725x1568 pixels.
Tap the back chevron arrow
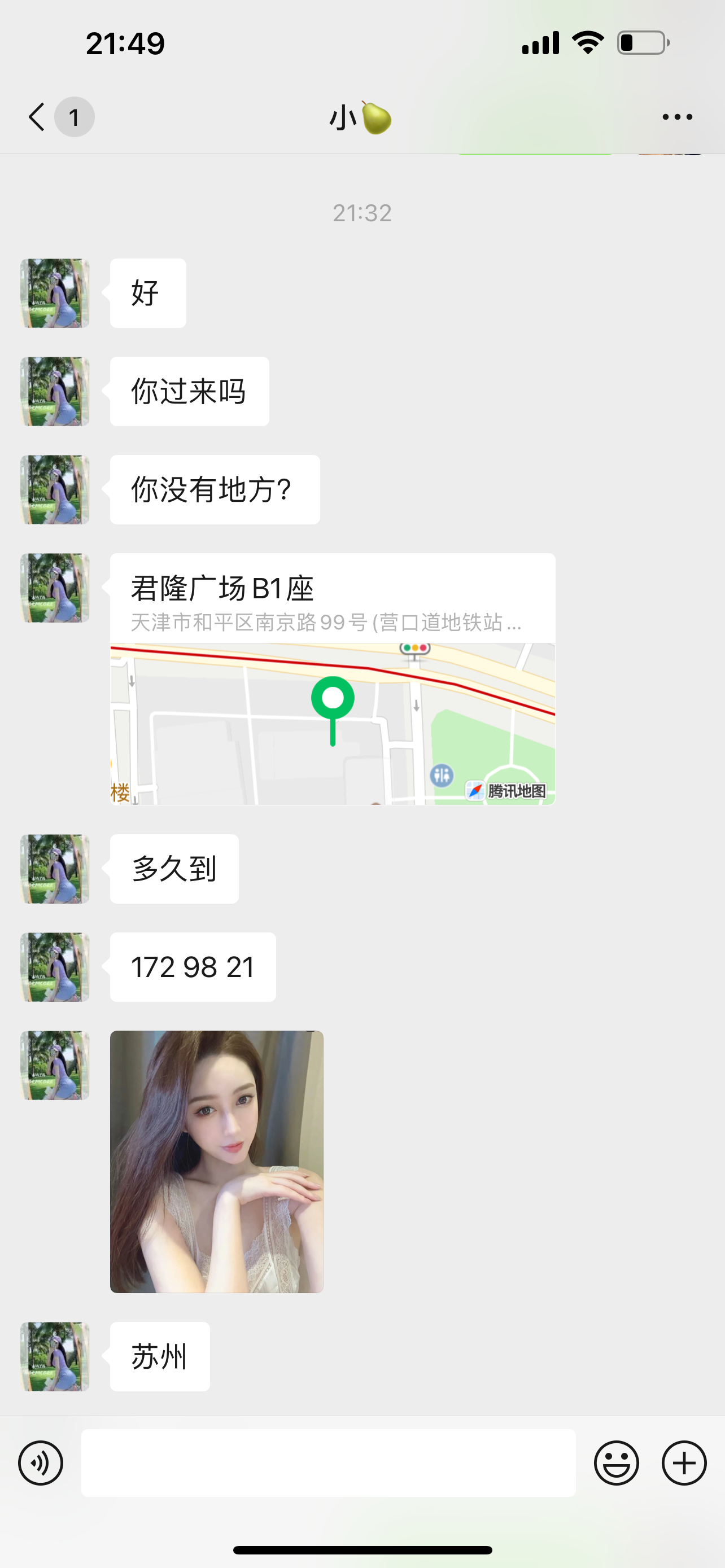[x=36, y=116]
